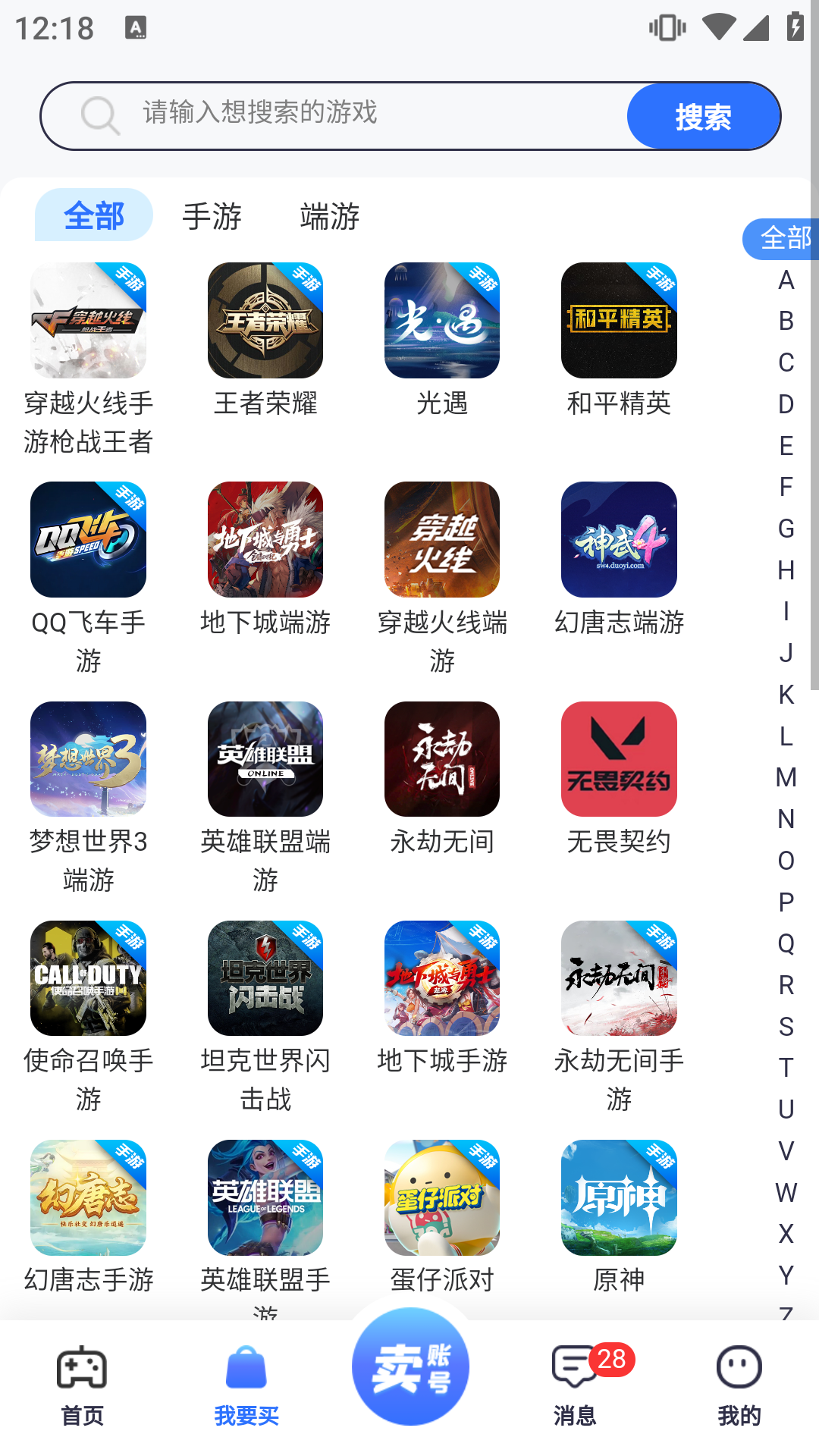This screenshot has height=1456, width=819.
Task: Tap the QQ飞车手游 icon
Action: (88, 539)
